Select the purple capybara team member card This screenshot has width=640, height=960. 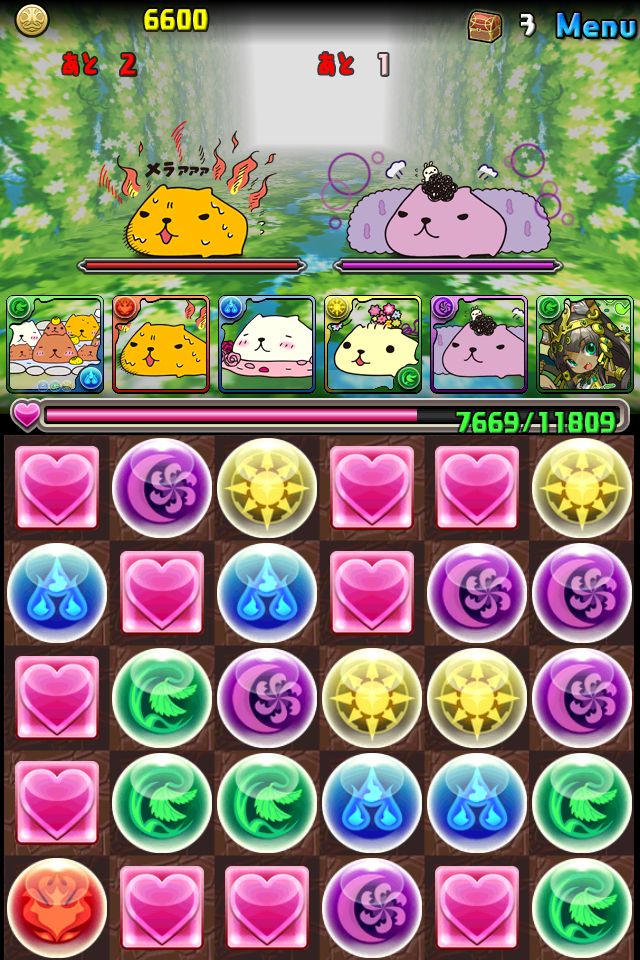tap(479, 344)
